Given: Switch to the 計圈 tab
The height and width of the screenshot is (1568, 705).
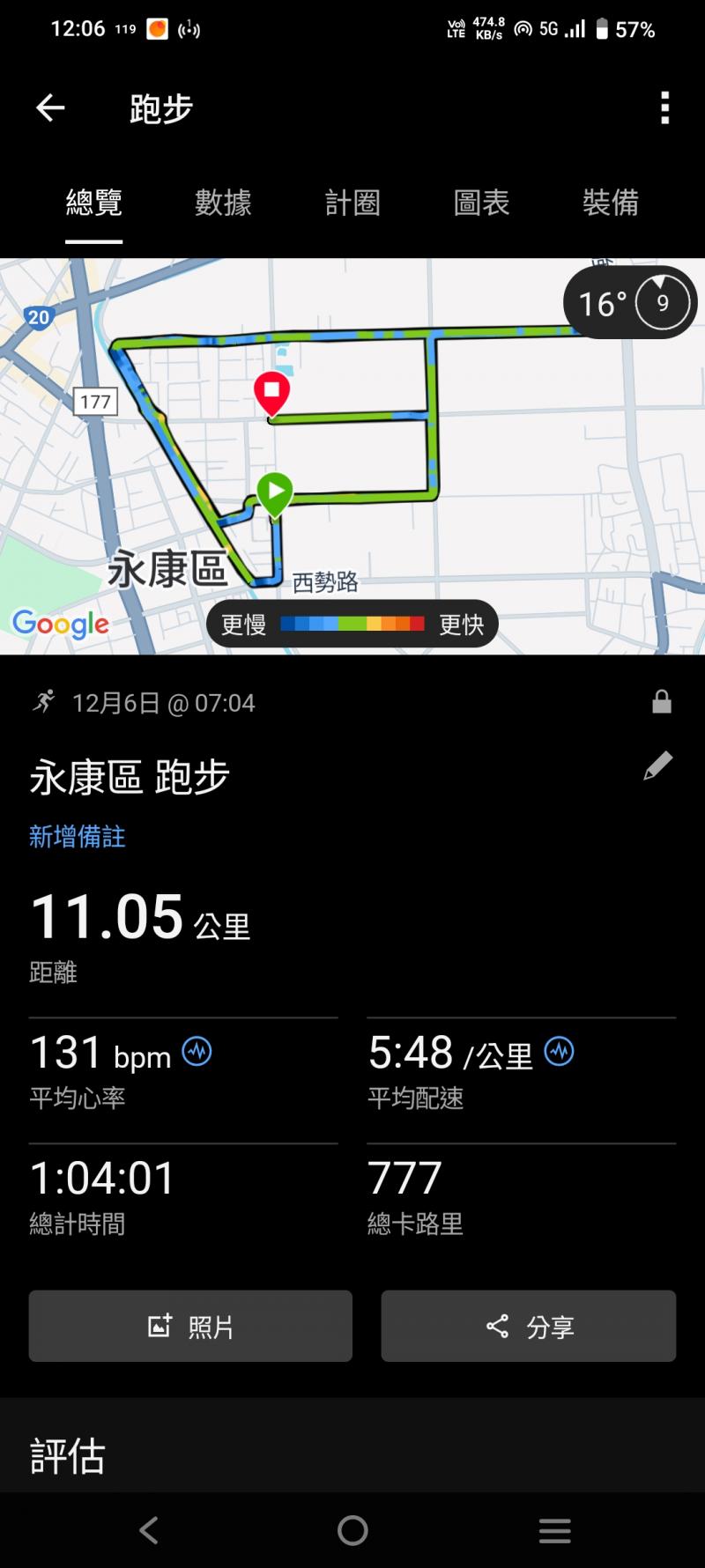Looking at the screenshot, I should tap(352, 203).
